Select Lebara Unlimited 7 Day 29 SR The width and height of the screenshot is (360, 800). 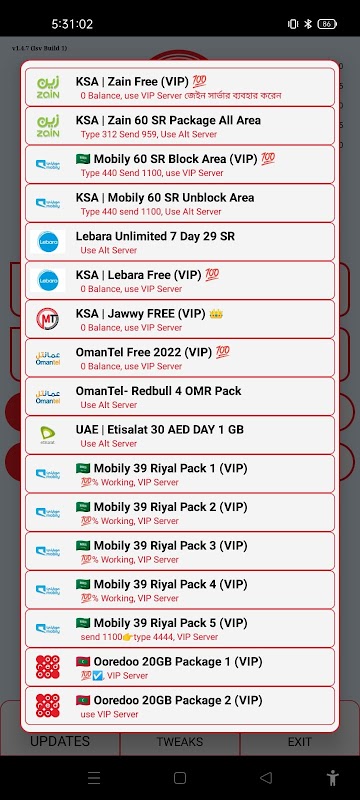tap(180, 242)
